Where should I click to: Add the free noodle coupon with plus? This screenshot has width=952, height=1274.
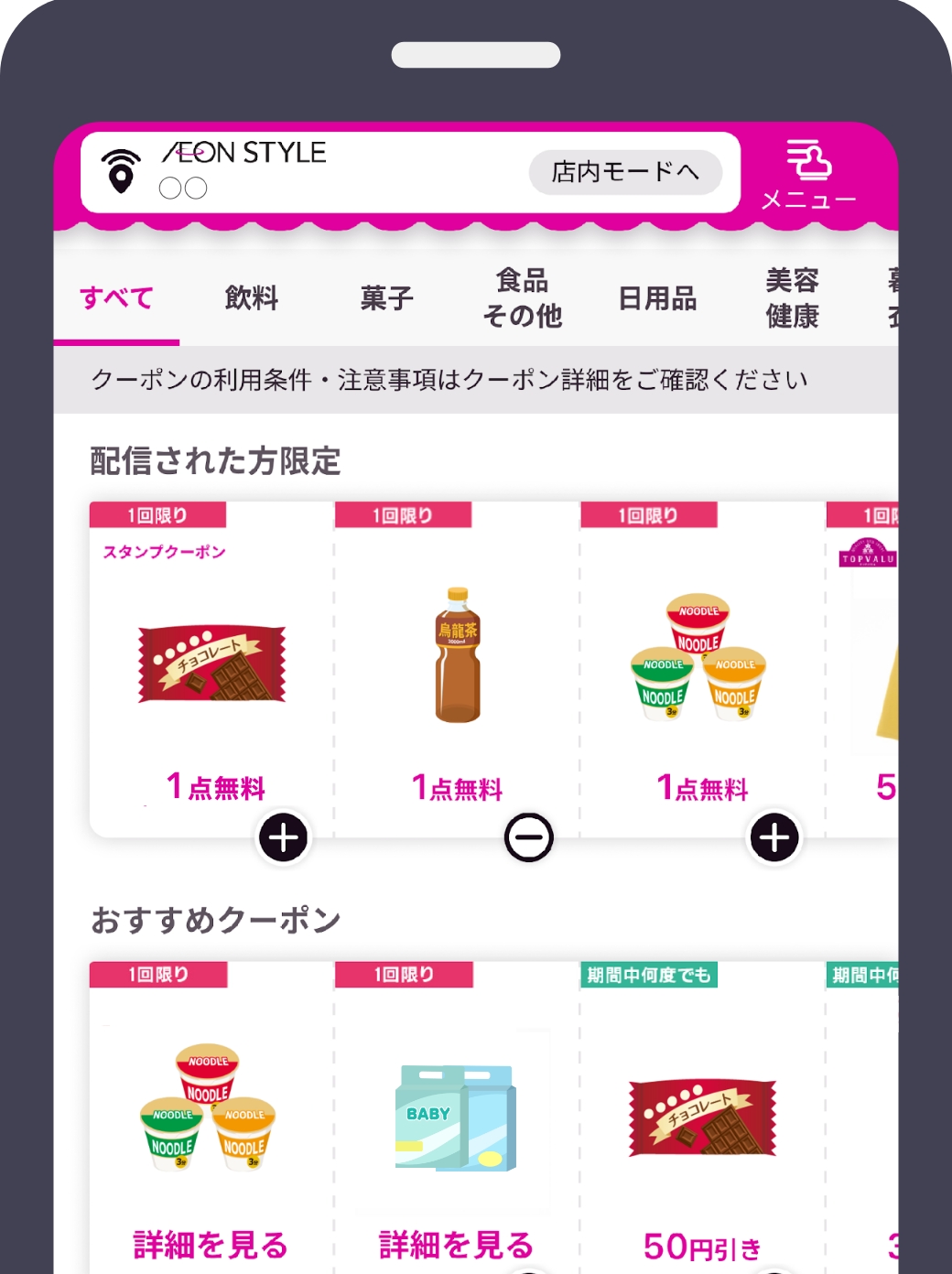click(774, 837)
